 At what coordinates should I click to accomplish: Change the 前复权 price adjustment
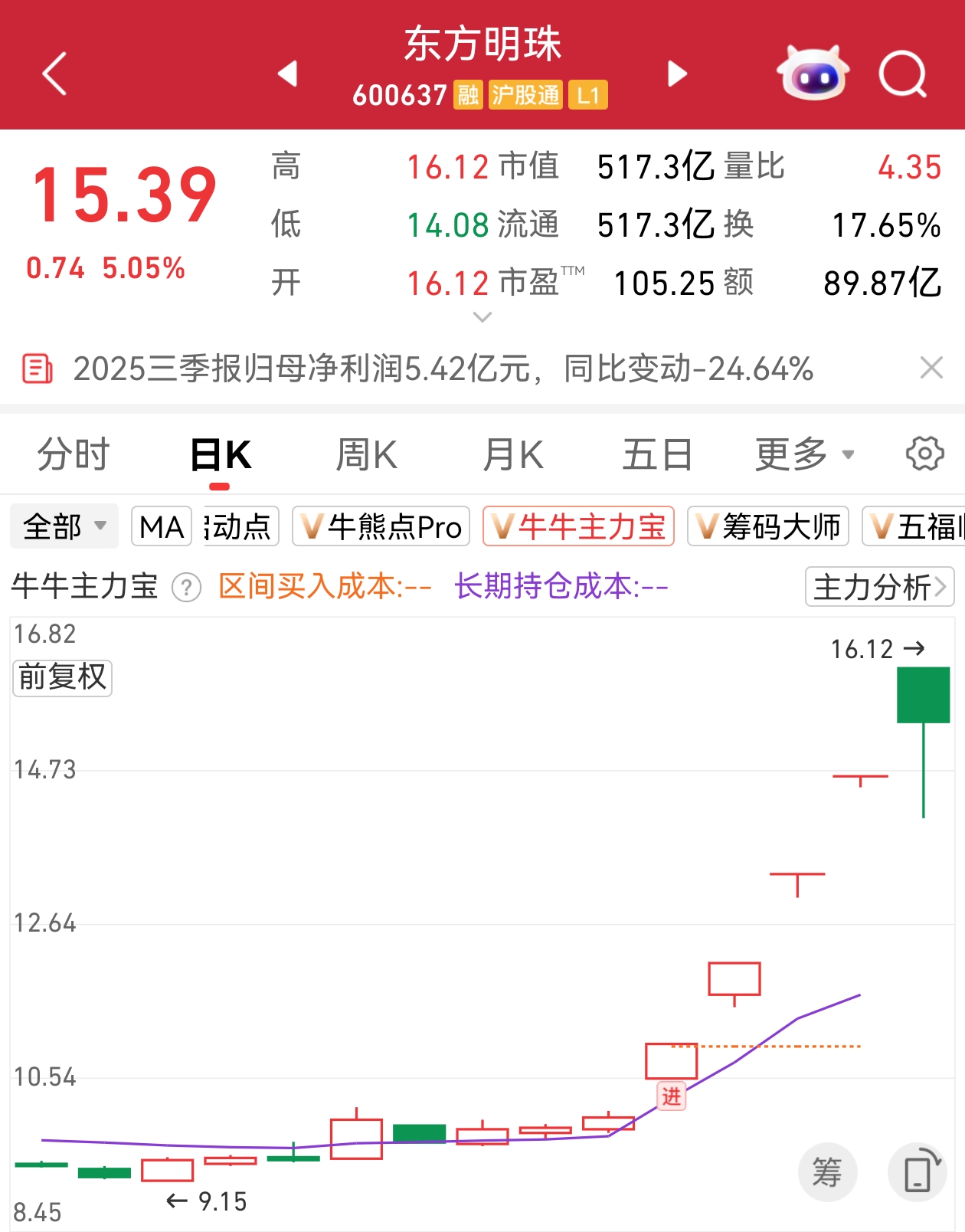tap(62, 678)
